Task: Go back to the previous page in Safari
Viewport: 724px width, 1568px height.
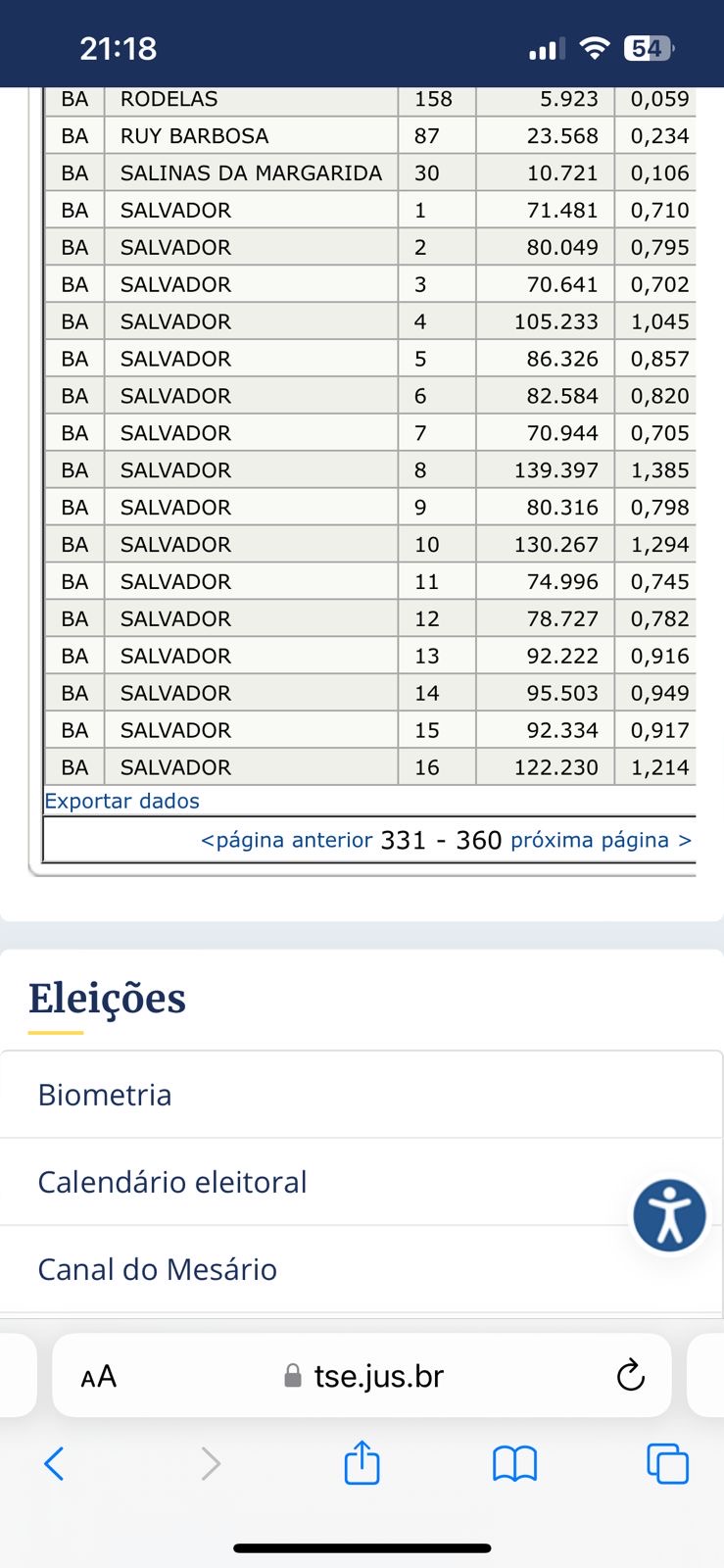Action: coord(55,1464)
